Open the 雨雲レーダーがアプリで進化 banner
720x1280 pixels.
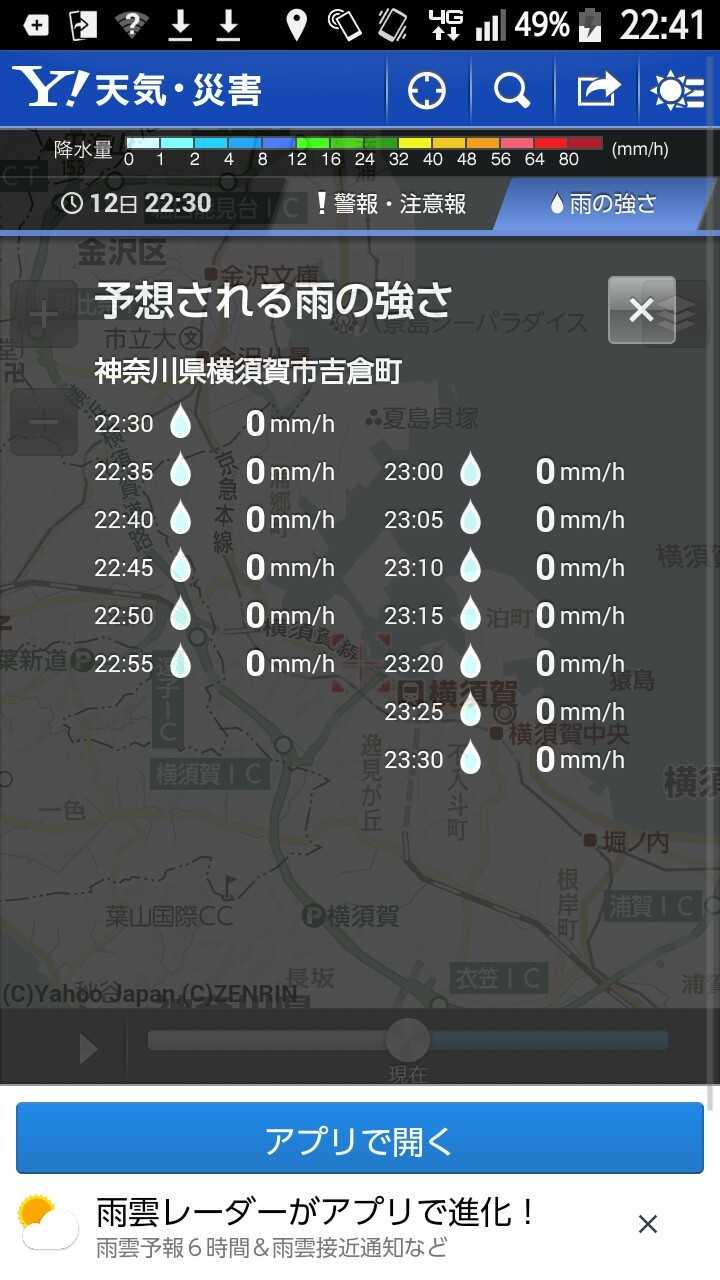point(315,1226)
